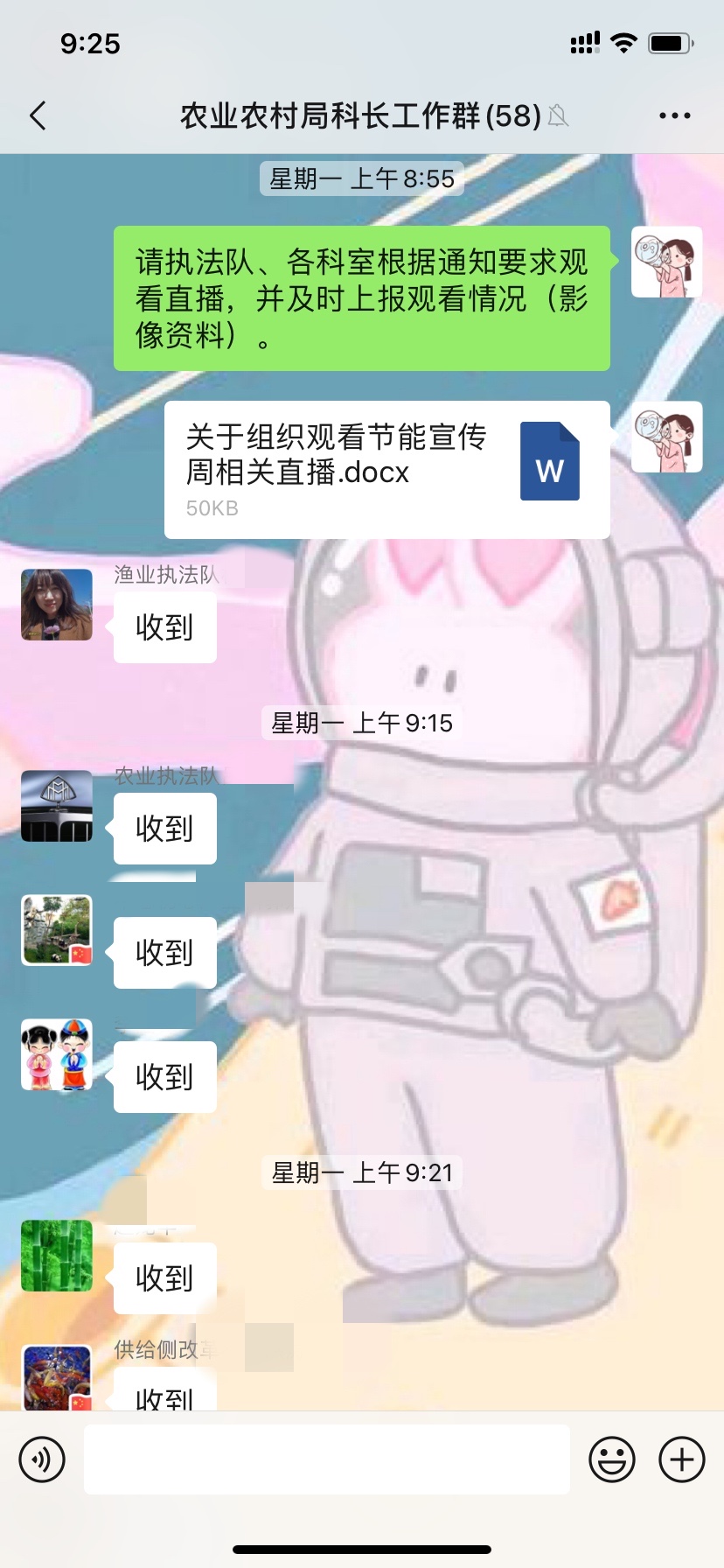Screen dimensions: 724x1568
Task: Tap the bamboo avatar profile
Action: pos(57,1256)
